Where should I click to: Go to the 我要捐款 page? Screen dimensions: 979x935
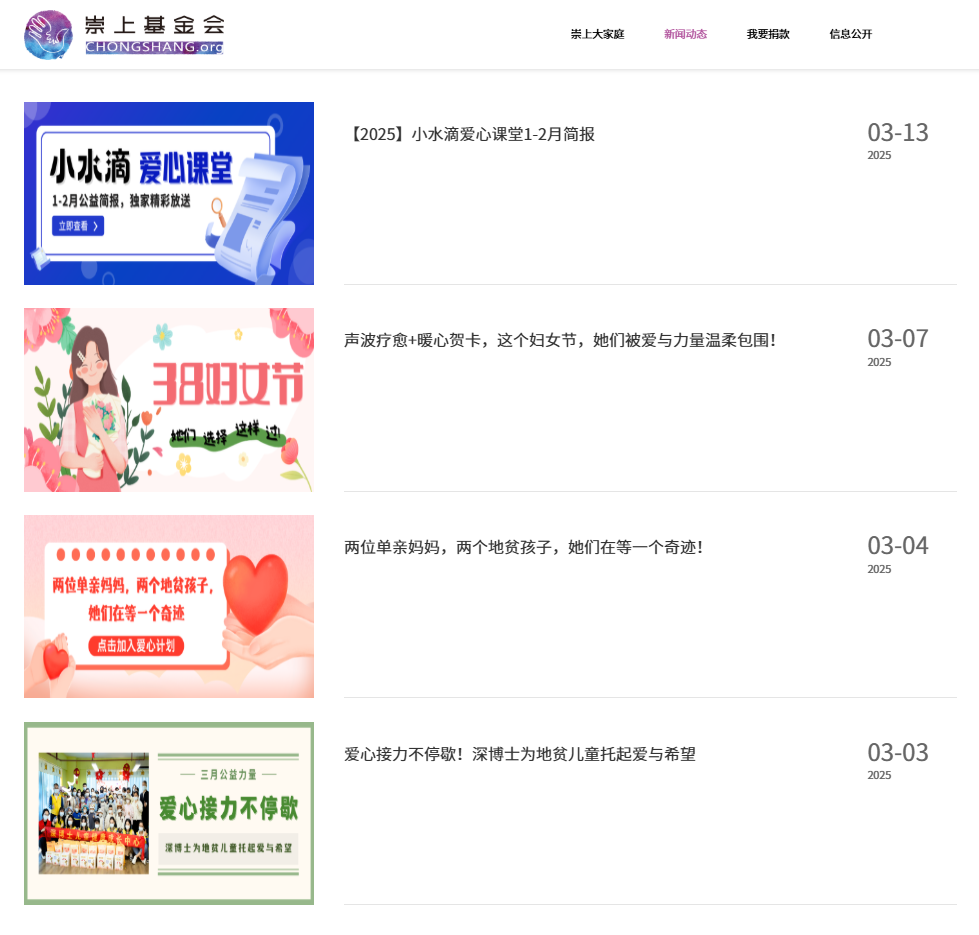pos(767,34)
